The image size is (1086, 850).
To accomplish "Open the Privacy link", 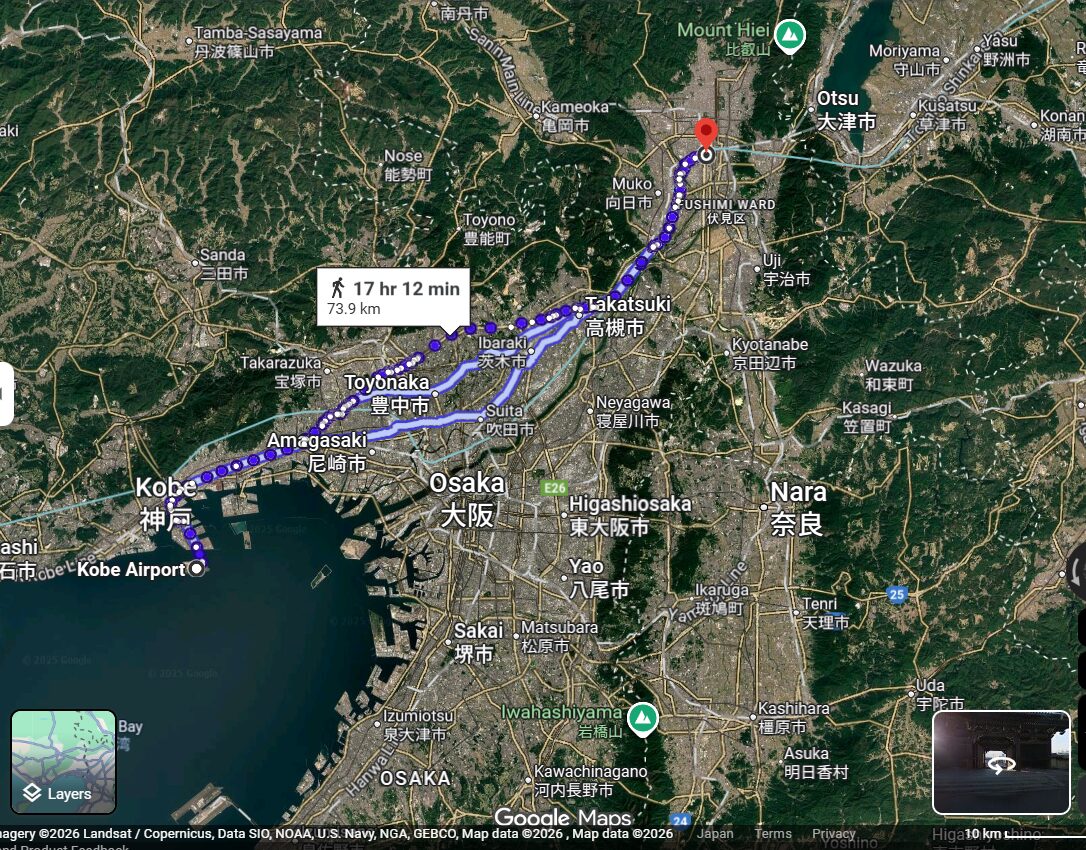I will (x=833, y=833).
